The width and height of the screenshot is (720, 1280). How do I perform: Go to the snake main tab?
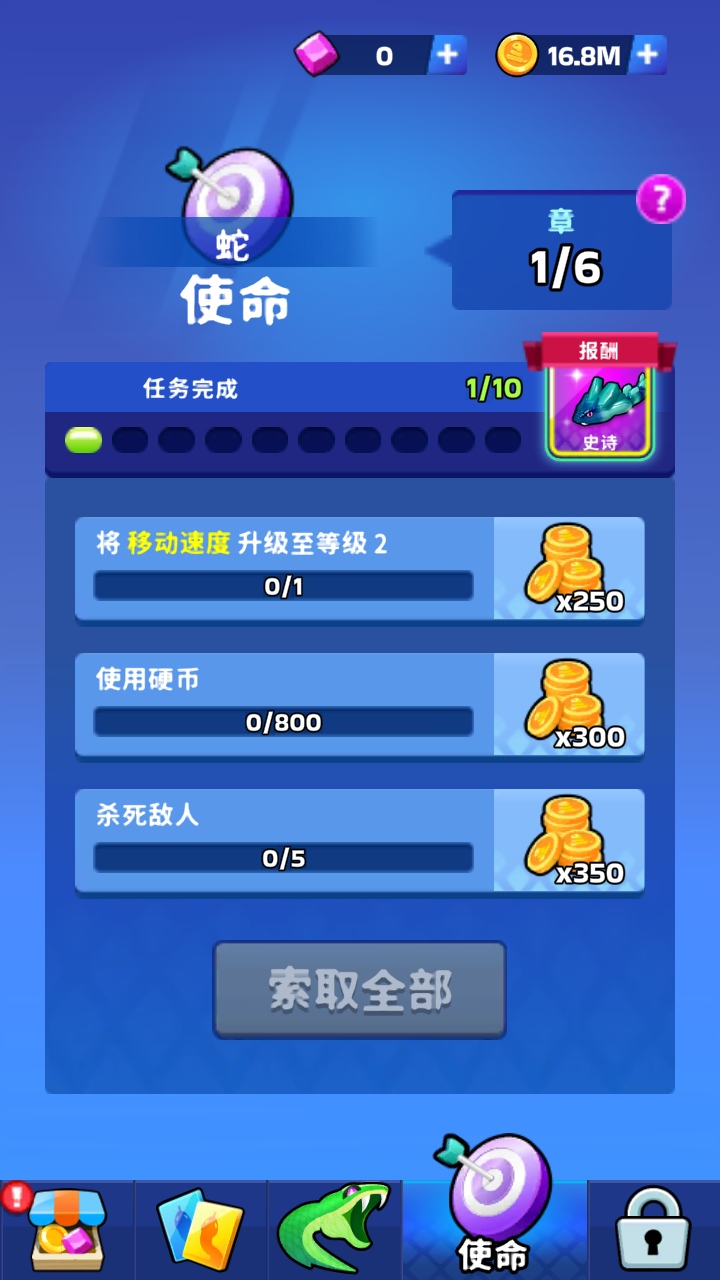(x=334, y=1230)
